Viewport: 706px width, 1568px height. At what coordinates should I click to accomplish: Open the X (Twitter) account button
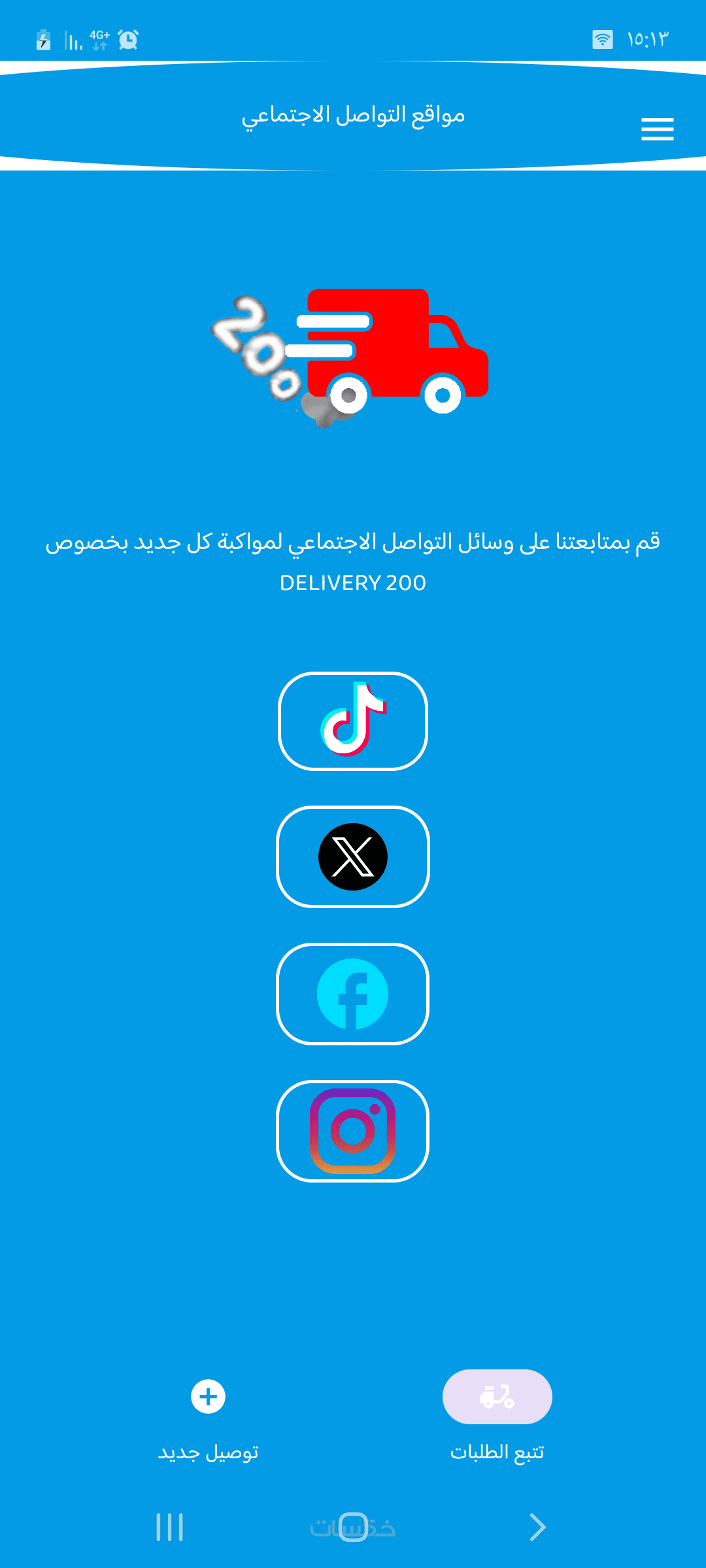click(x=353, y=857)
